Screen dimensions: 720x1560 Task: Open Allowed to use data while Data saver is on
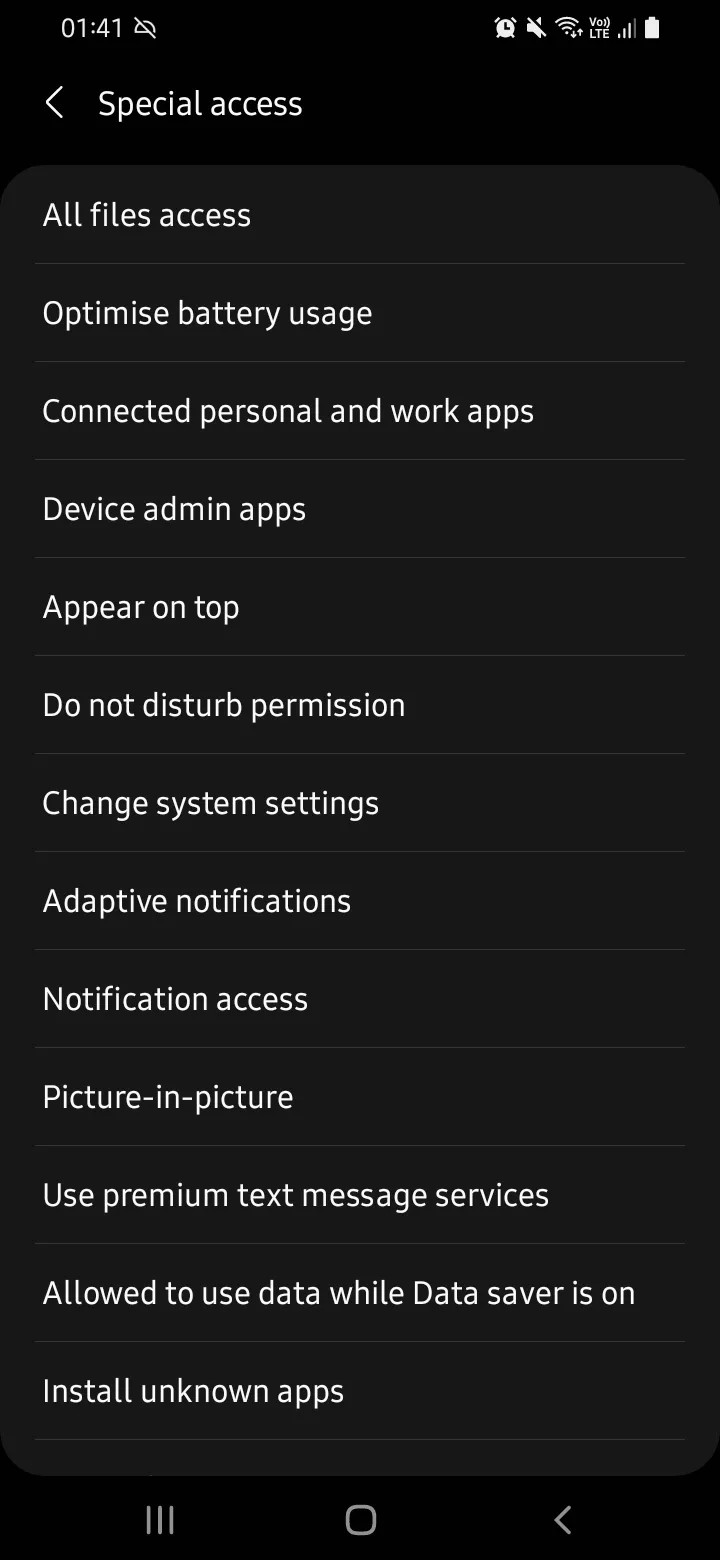[360, 1293]
